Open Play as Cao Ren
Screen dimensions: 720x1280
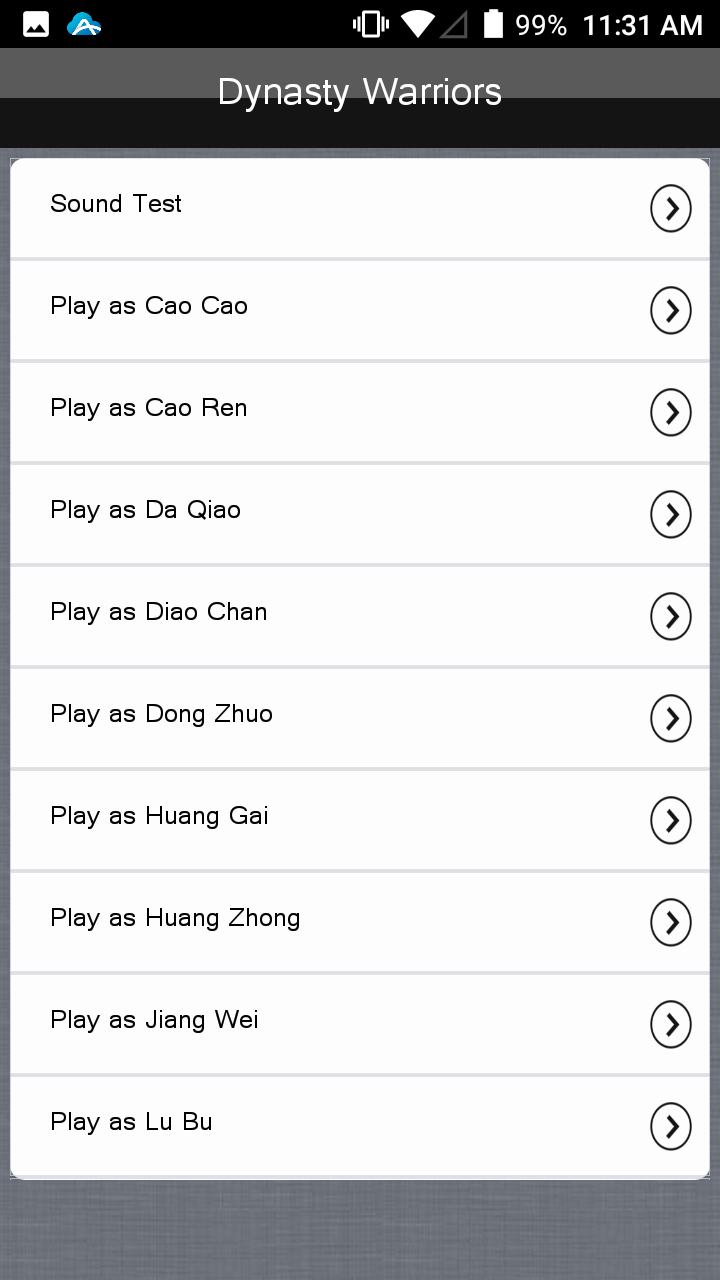[x=360, y=412]
